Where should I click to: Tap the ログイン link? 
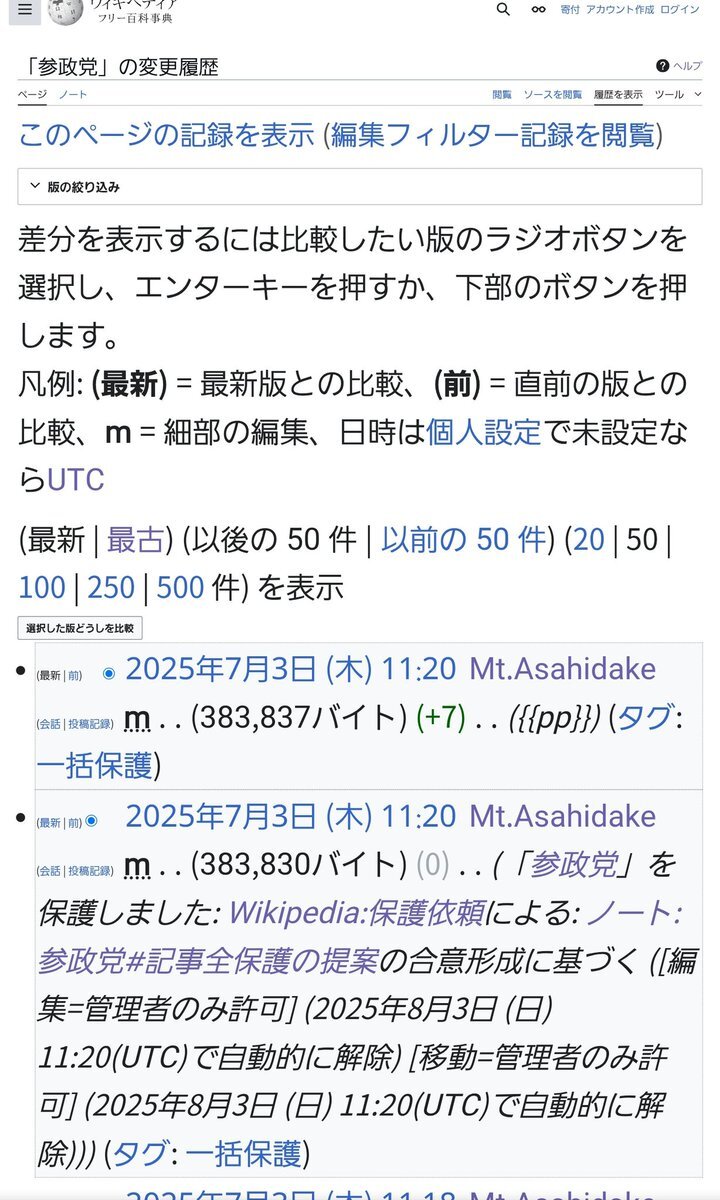click(680, 9)
